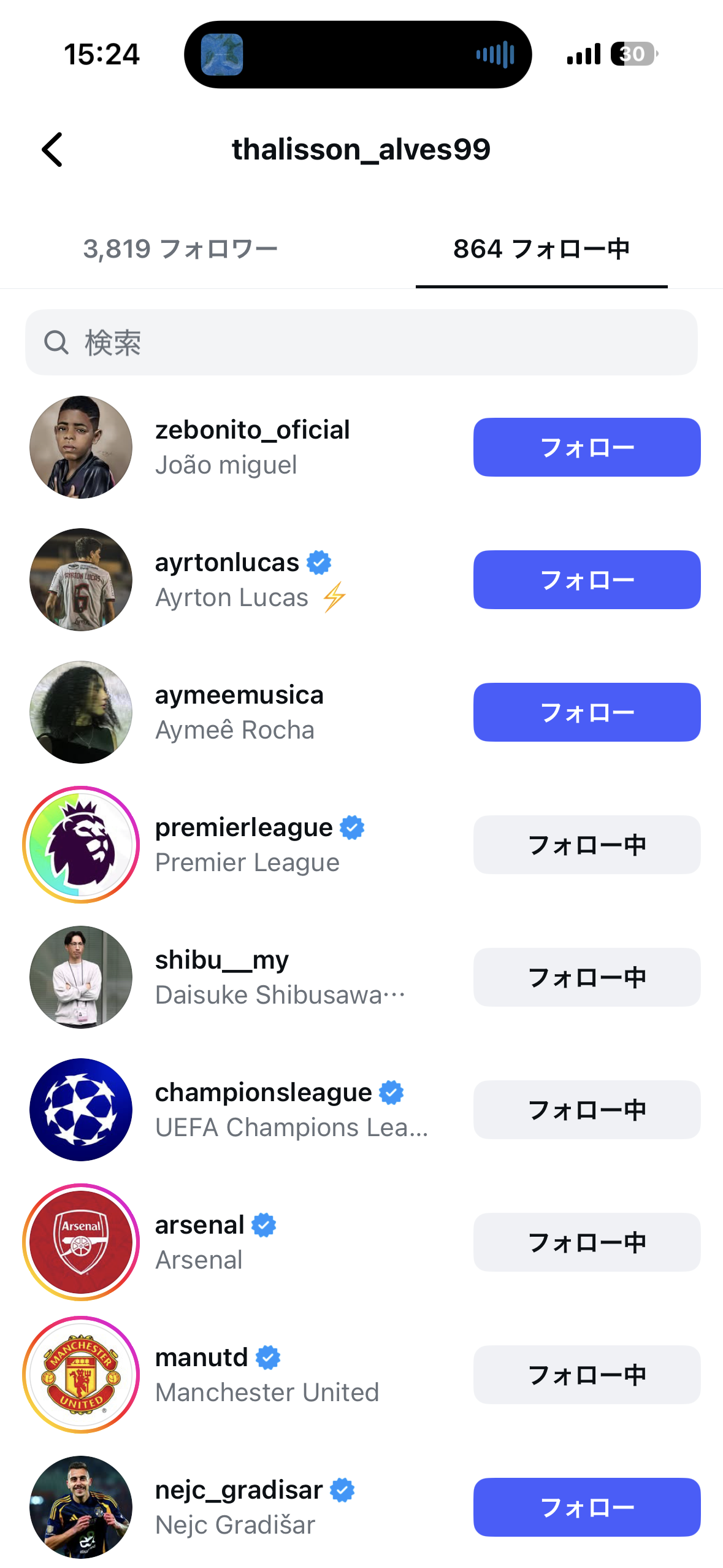Image resolution: width=723 pixels, height=1568 pixels.
Task: Follow nejc_gradisar
Action: click(x=586, y=1507)
